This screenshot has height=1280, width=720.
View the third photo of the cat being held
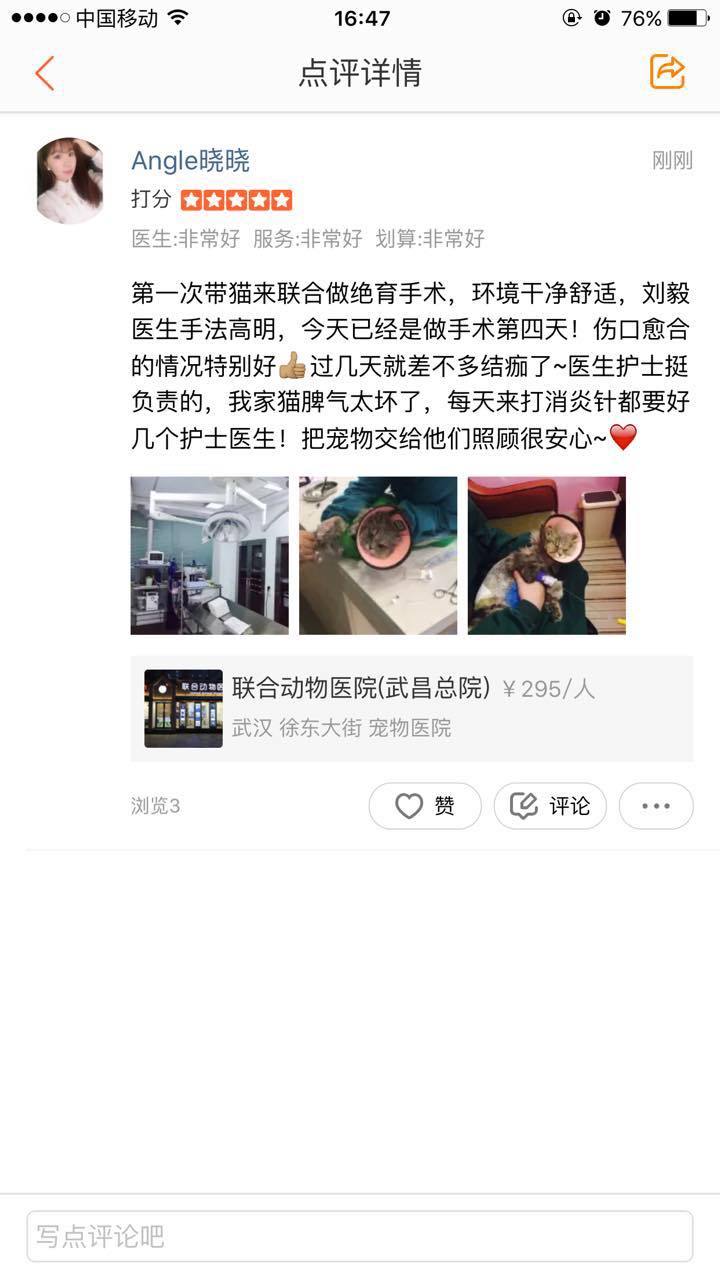(547, 555)
